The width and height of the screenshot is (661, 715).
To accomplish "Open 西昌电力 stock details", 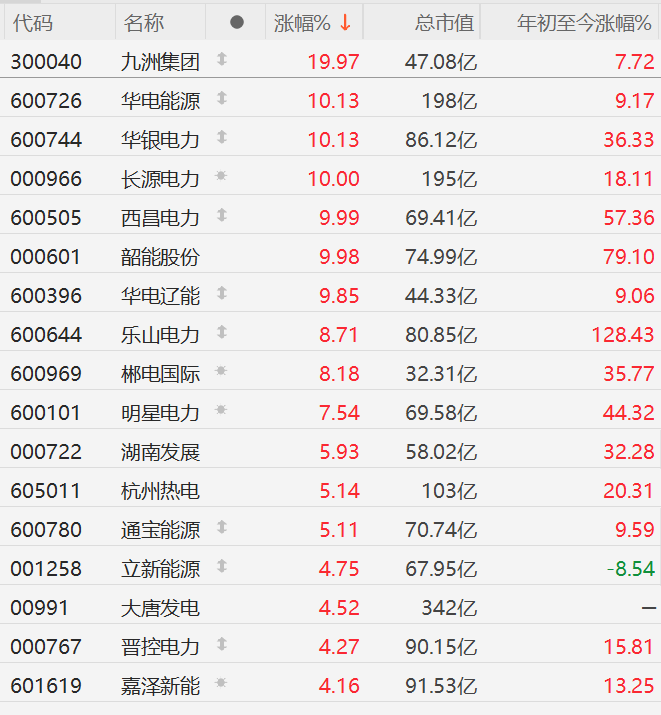I will (160, 218).
